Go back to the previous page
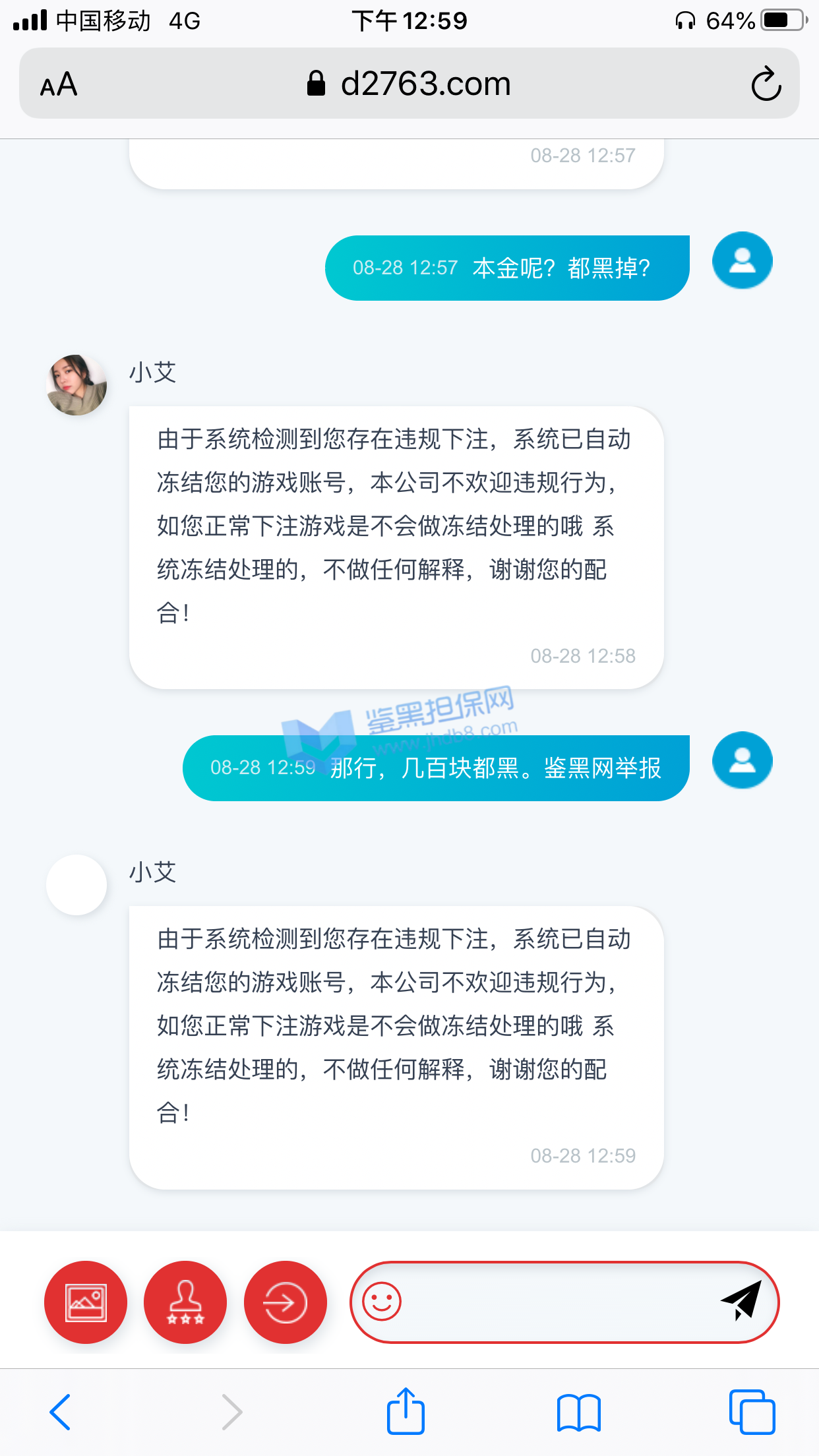This screenshot has width=819, height=1456. [x=60, y=1412]
